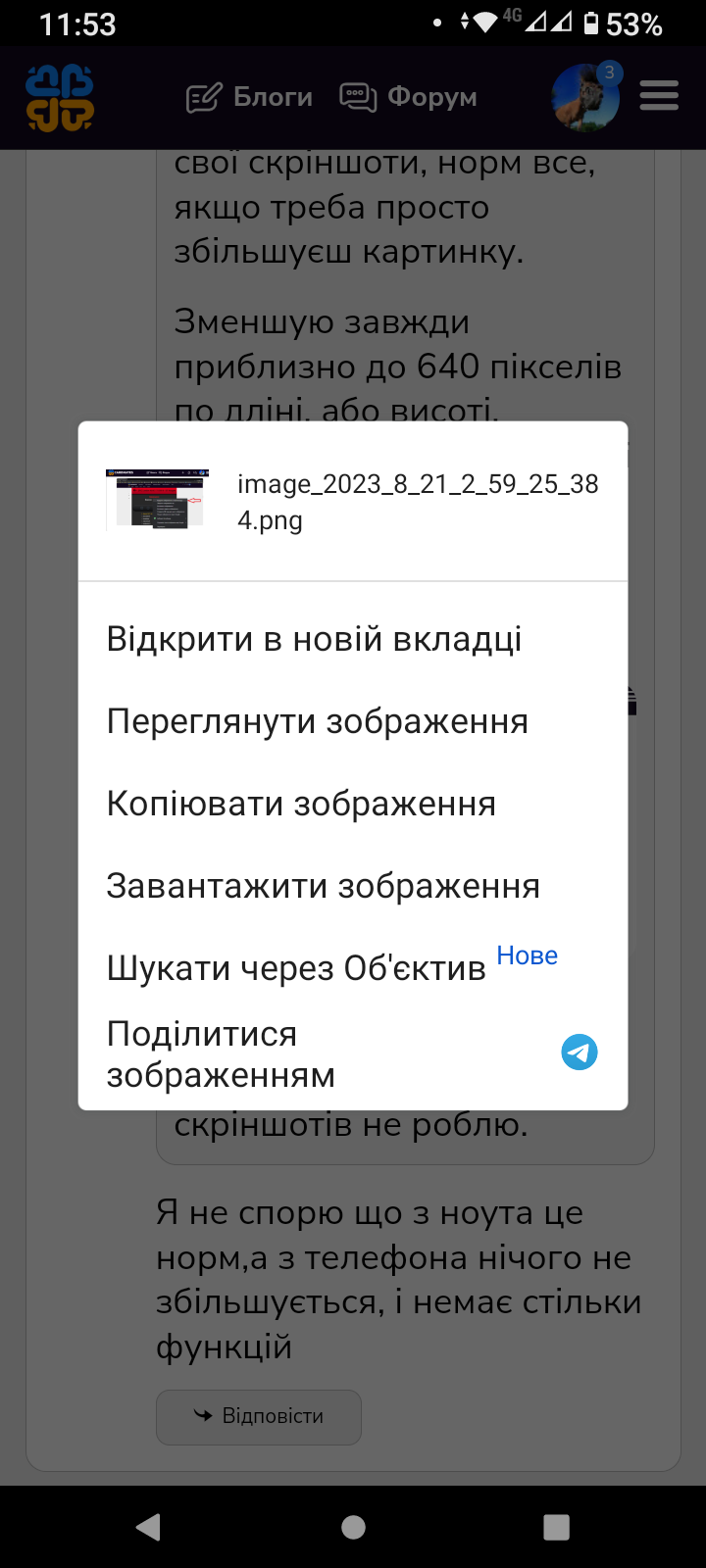The height and width of the screenshot is (1568, 706).
Task: Open image in a new tab
Action: [314, 639]
